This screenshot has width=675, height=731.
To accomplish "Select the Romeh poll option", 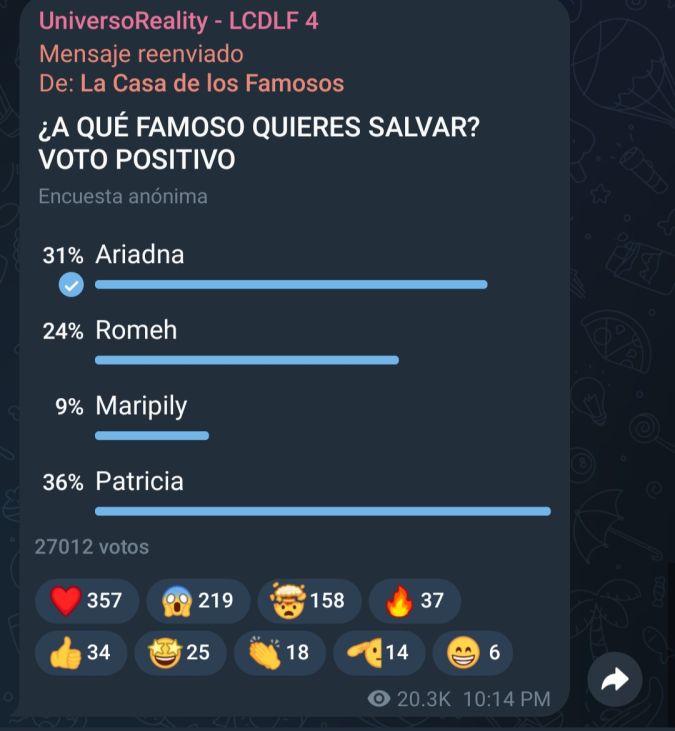I will (136, 330).
